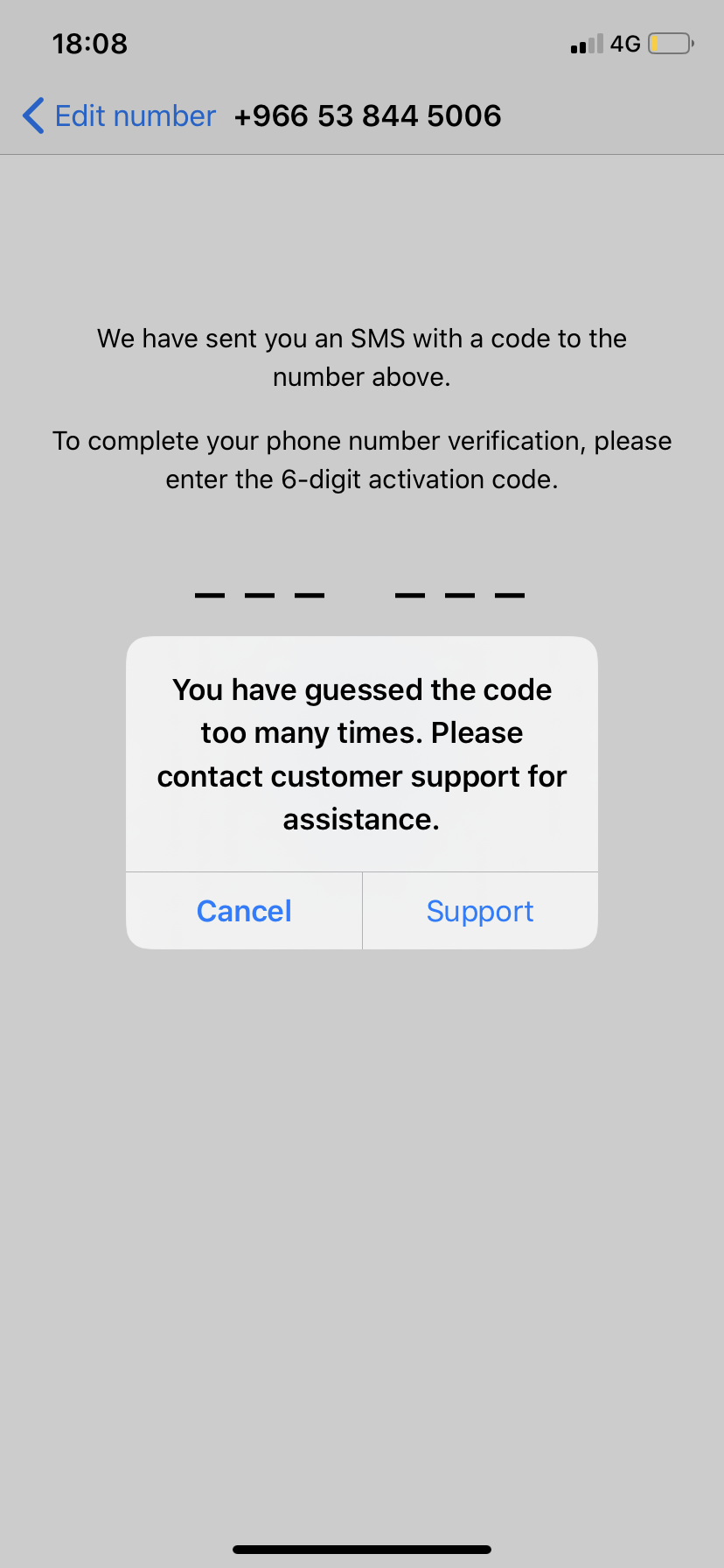The width and height of the screenshot is (724, 1568).
Task: Go back to Edit number
Action: tap(119, 115)
